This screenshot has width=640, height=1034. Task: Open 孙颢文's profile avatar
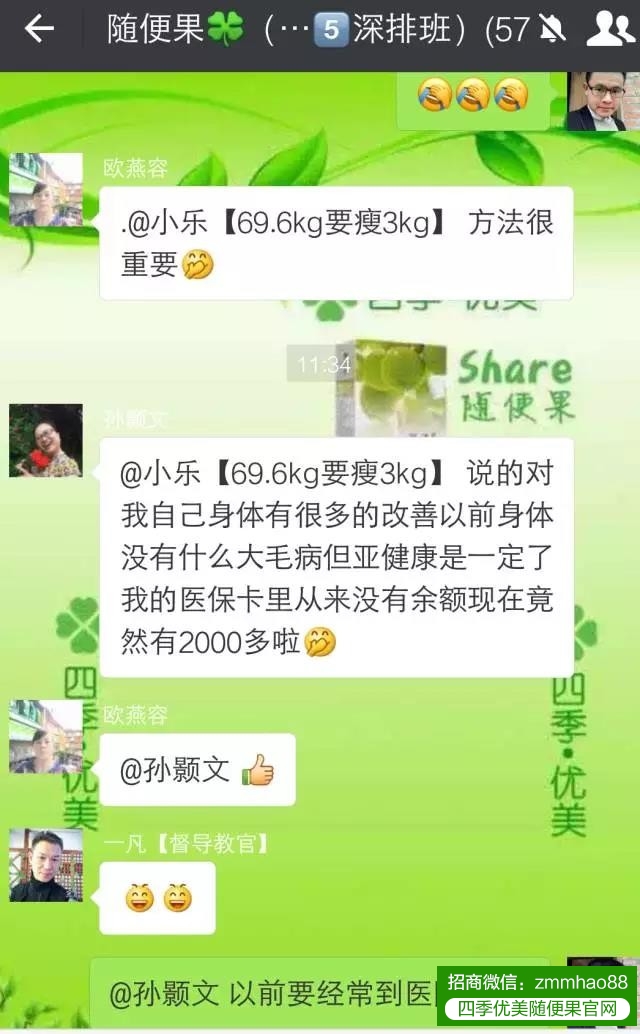(x=46, y=441)
